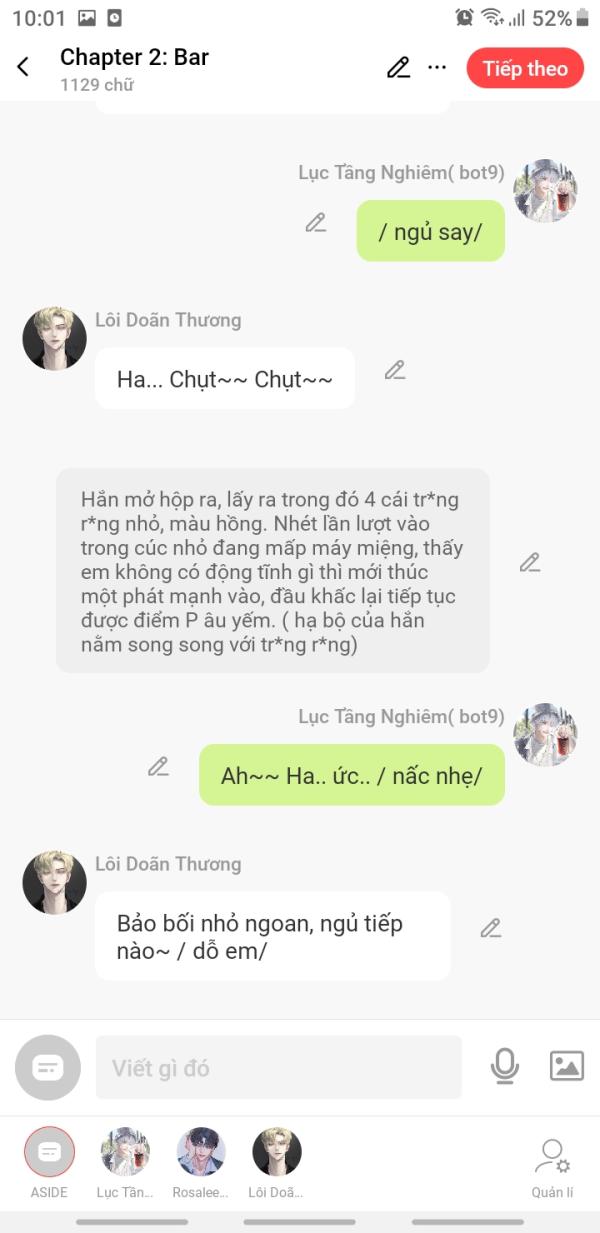The height and width of the screenshot is (1233, 600).
Task: Edit the "/ ngủ say/" message
Action: tap(316, 223)
